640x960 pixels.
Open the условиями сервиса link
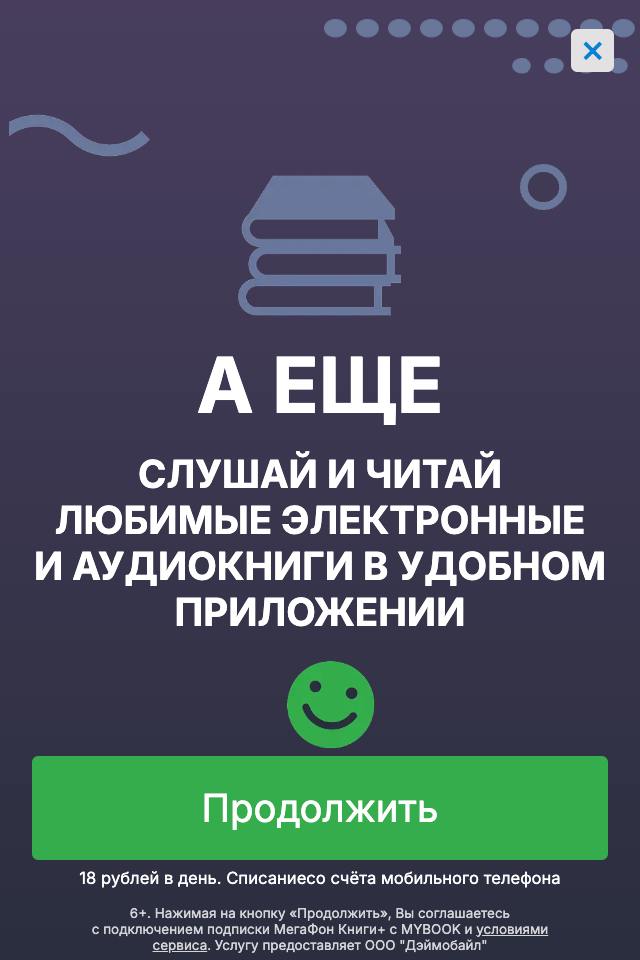511,929
